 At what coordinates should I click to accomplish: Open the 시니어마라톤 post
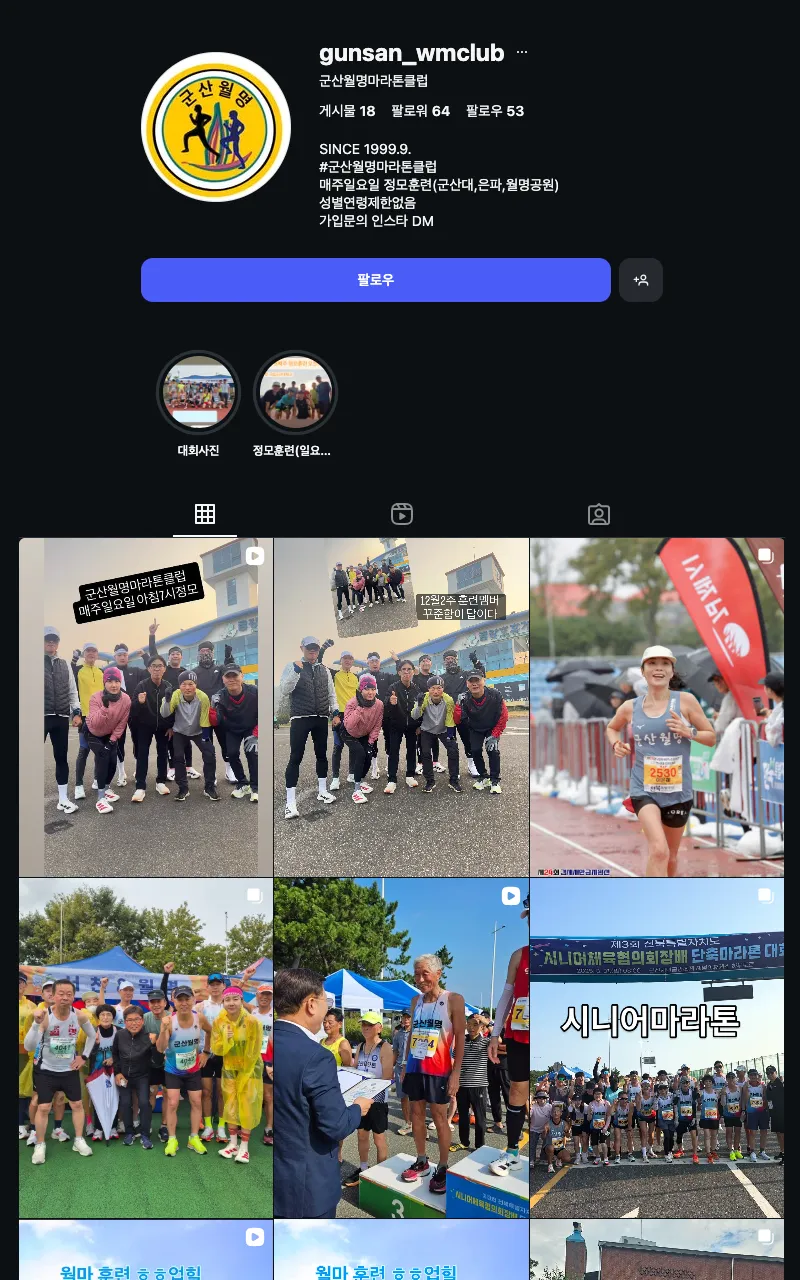click(657, 1047)
